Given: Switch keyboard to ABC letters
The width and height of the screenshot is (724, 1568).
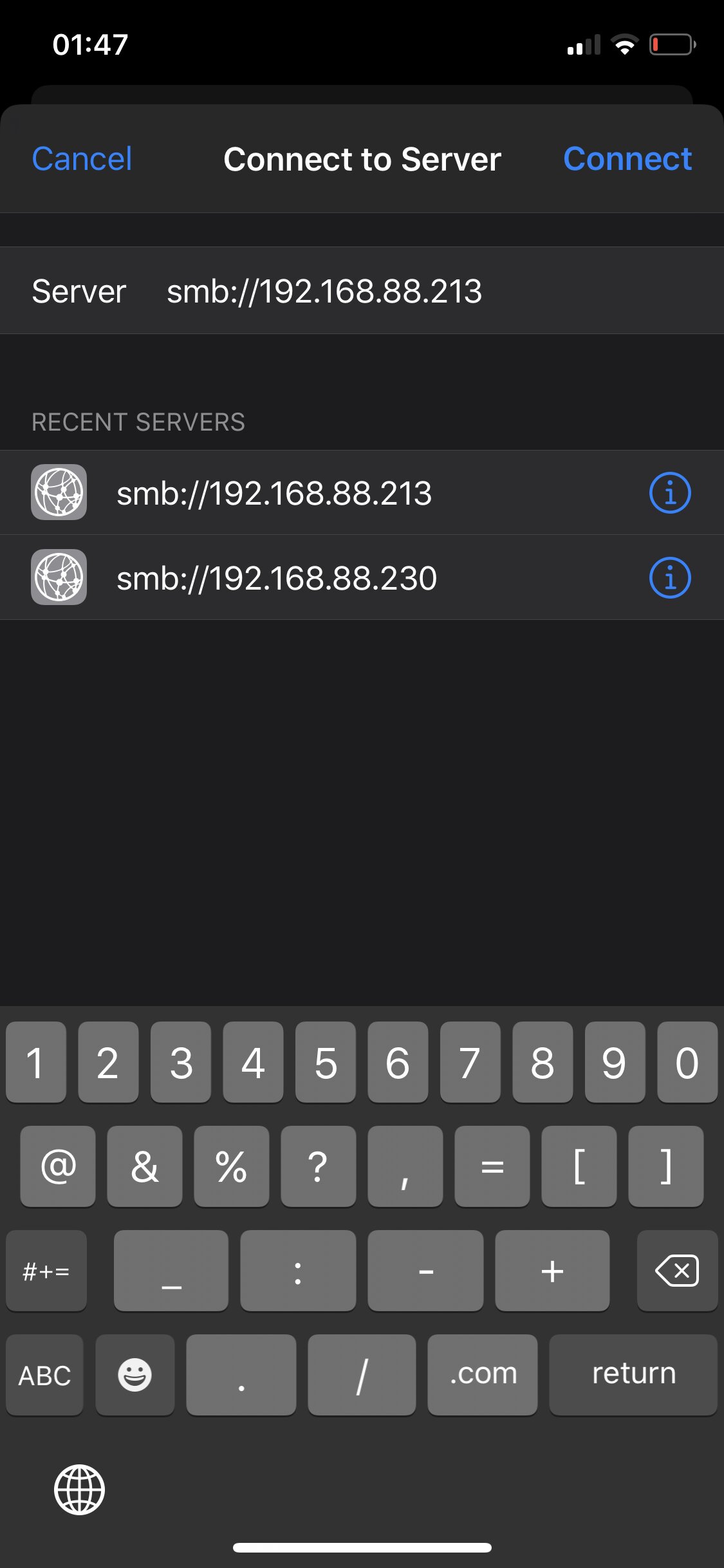Looking at the screenshot, I should (44, 1375).
